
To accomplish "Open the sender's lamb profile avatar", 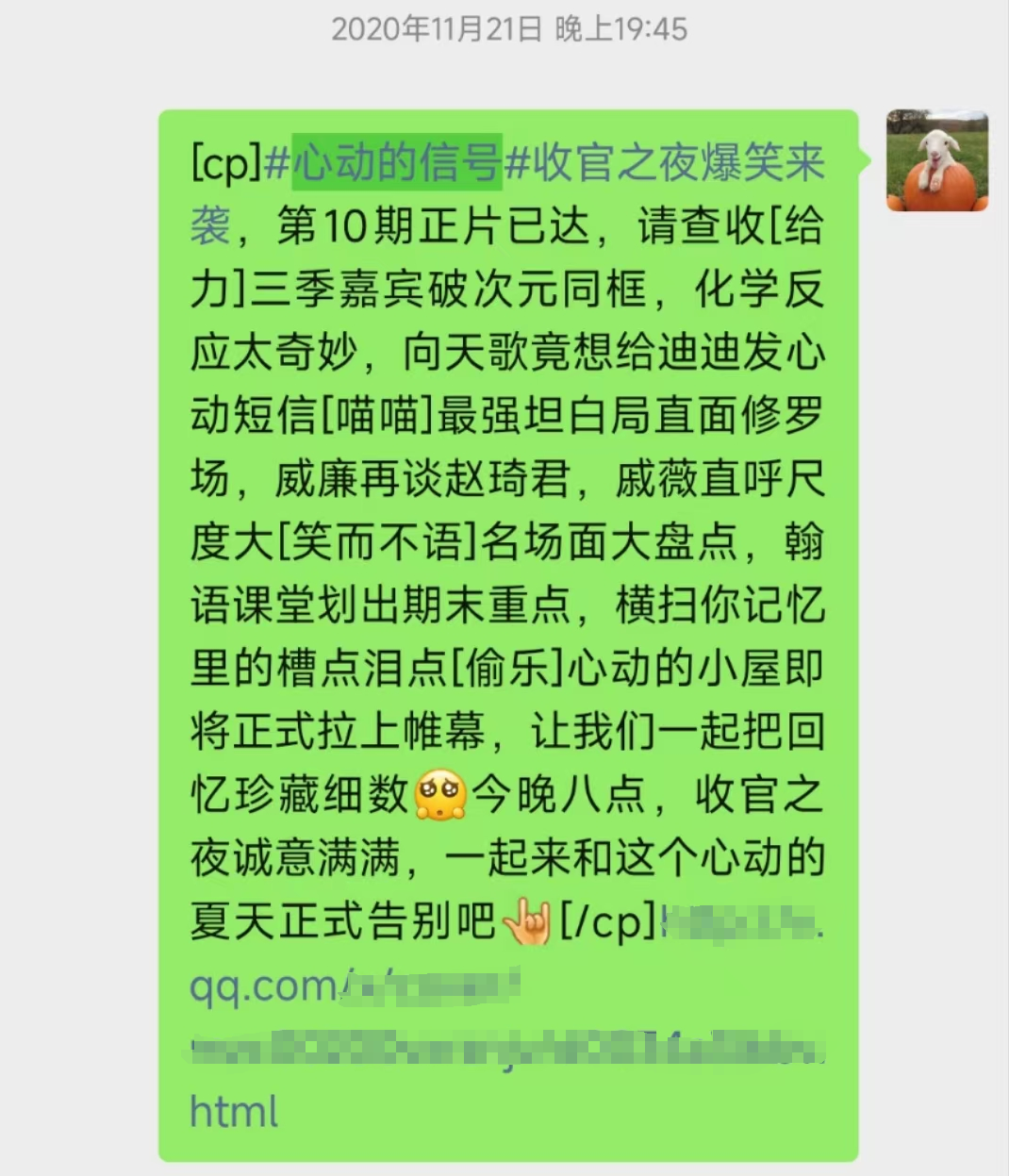I will tap(936, 160).
